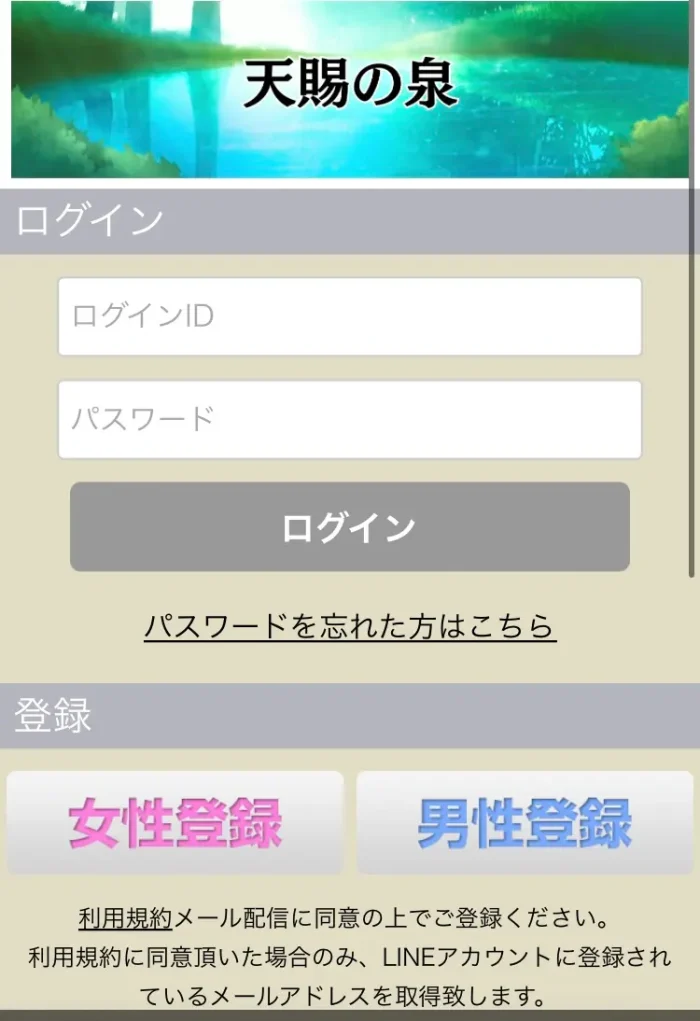Focus the ログインID input field

click(x=349, y=317)
